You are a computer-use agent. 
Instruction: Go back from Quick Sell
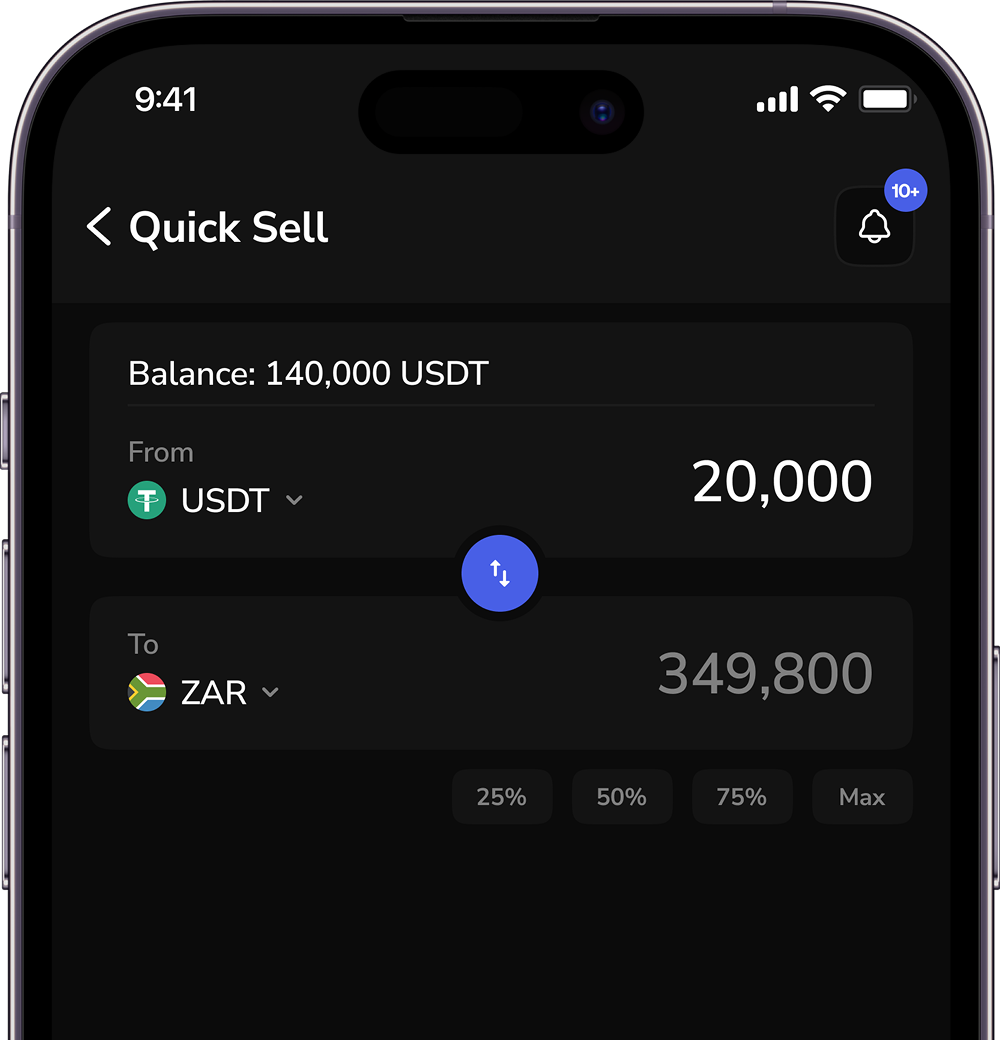(99, 227)
